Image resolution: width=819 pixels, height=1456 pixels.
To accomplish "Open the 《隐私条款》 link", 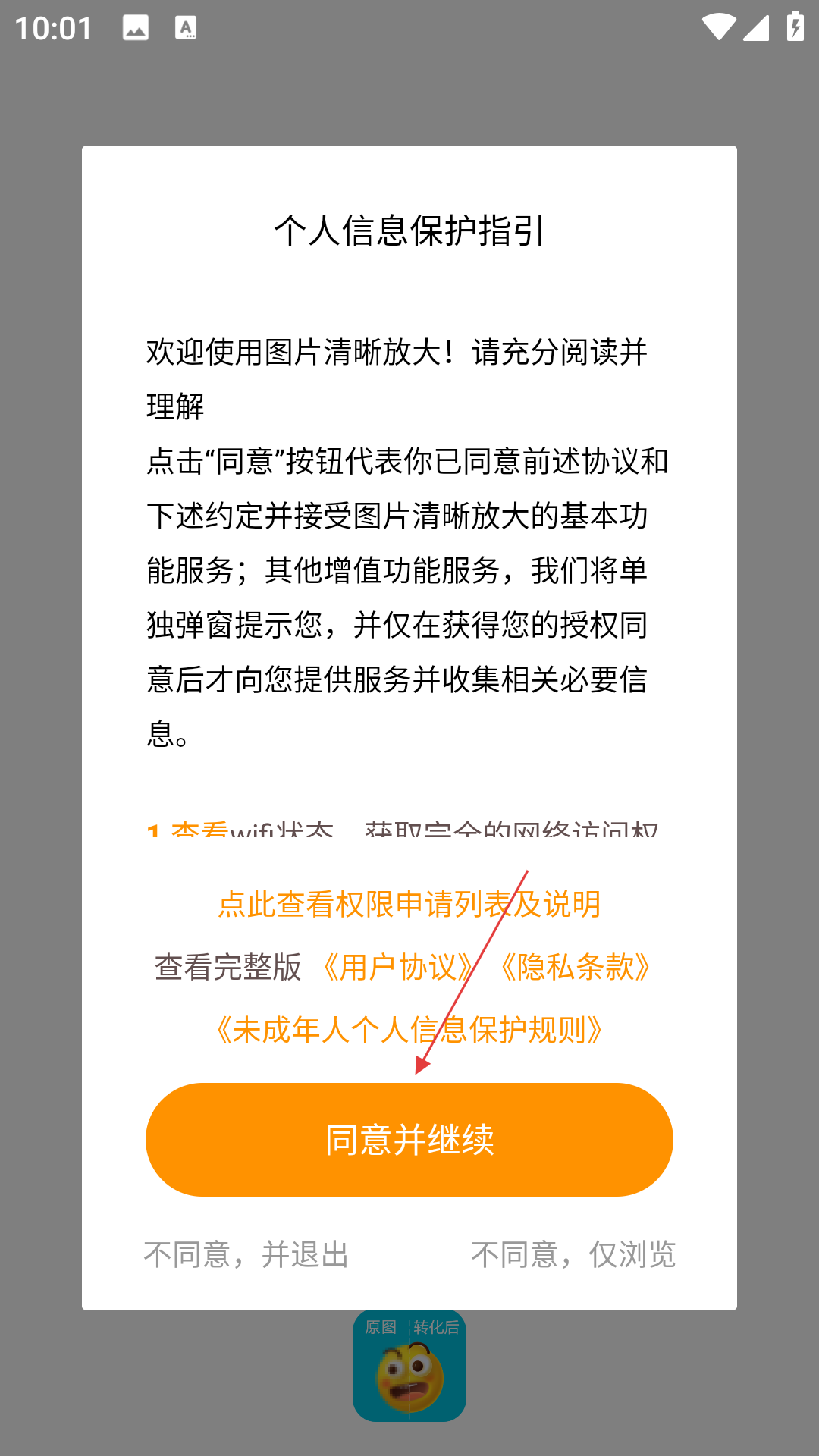I will tap(575, 967).
